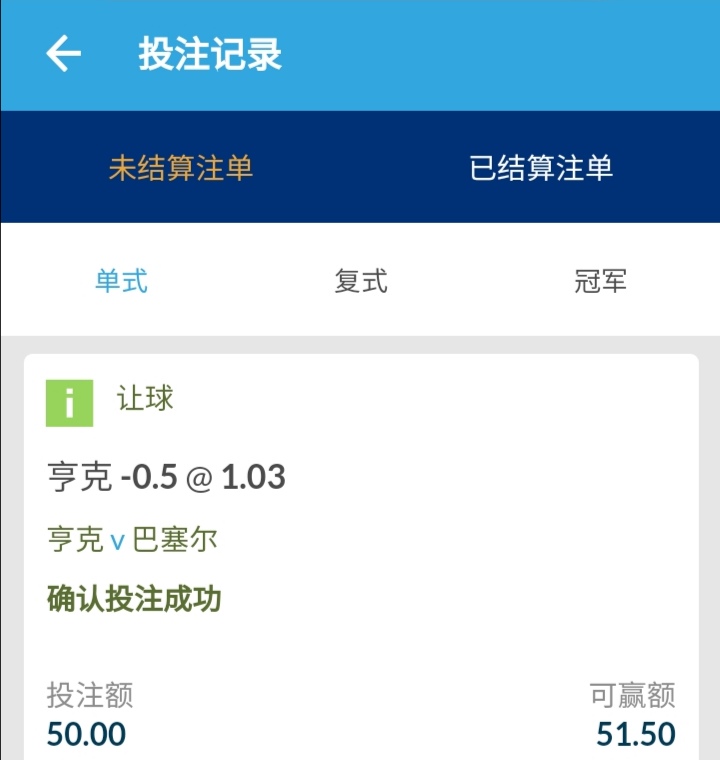Open the 复式 bet type tab
This screenshot has width=720, height=760.
tap(358, 282)
